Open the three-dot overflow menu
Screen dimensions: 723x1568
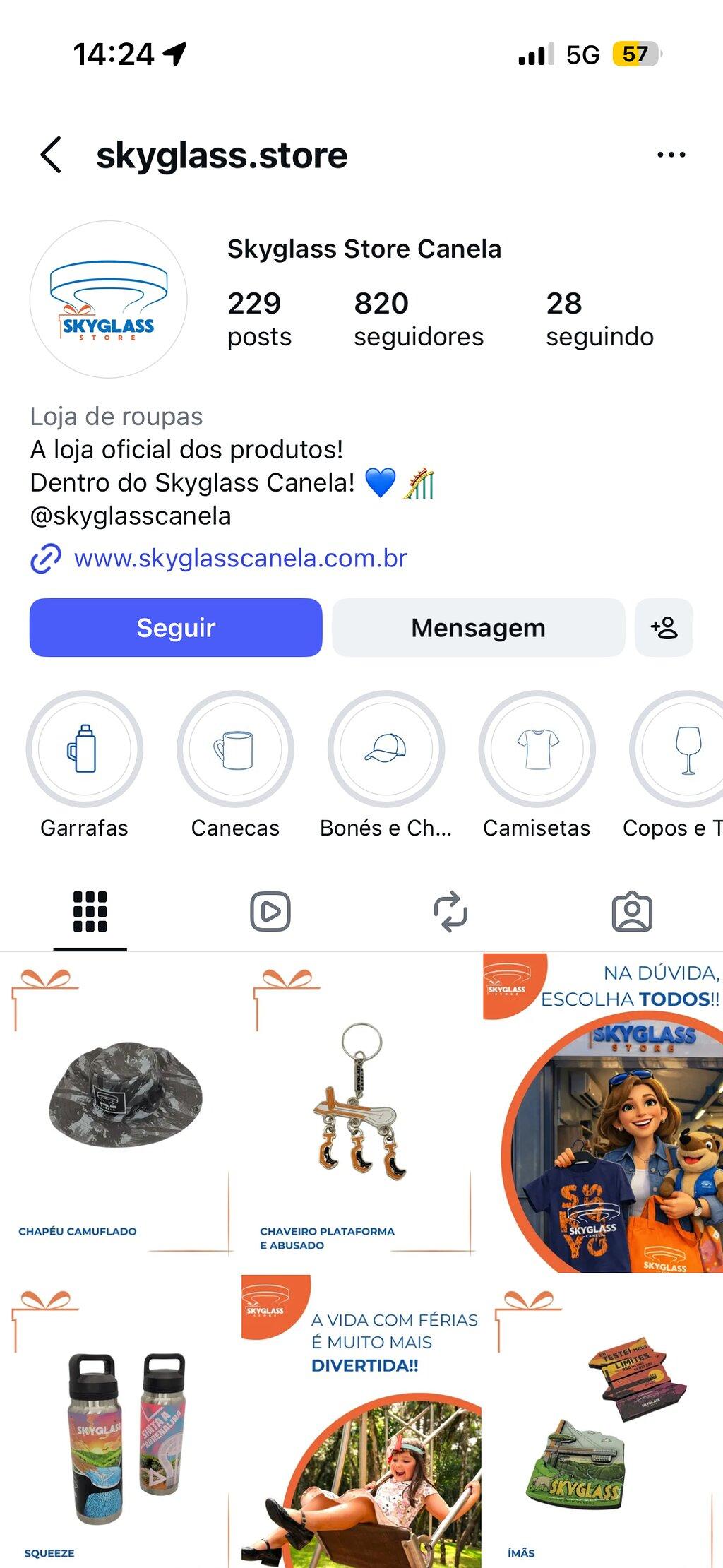[671, 155]
